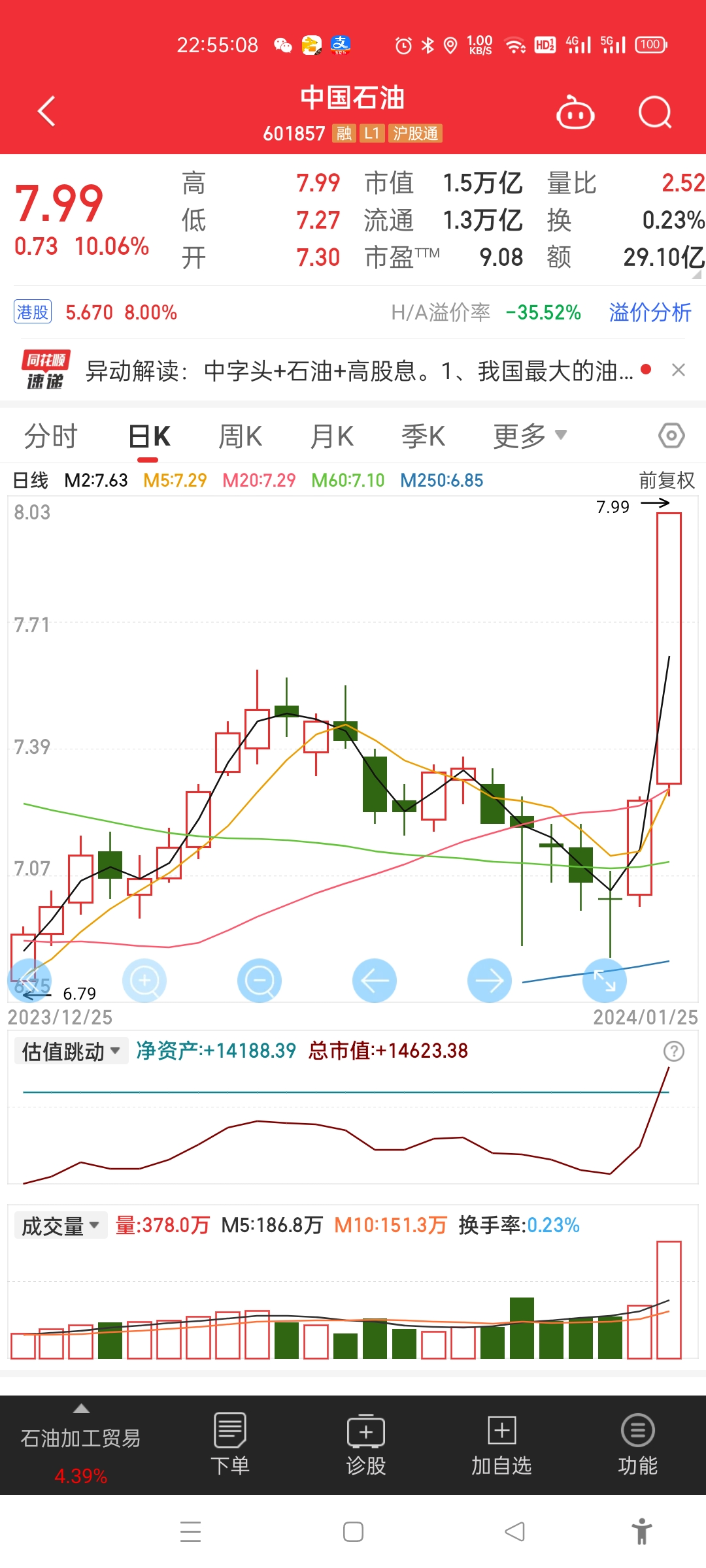
Task: Expand the 更多 chart periods dropdown
Action: [x=529, y=436]
